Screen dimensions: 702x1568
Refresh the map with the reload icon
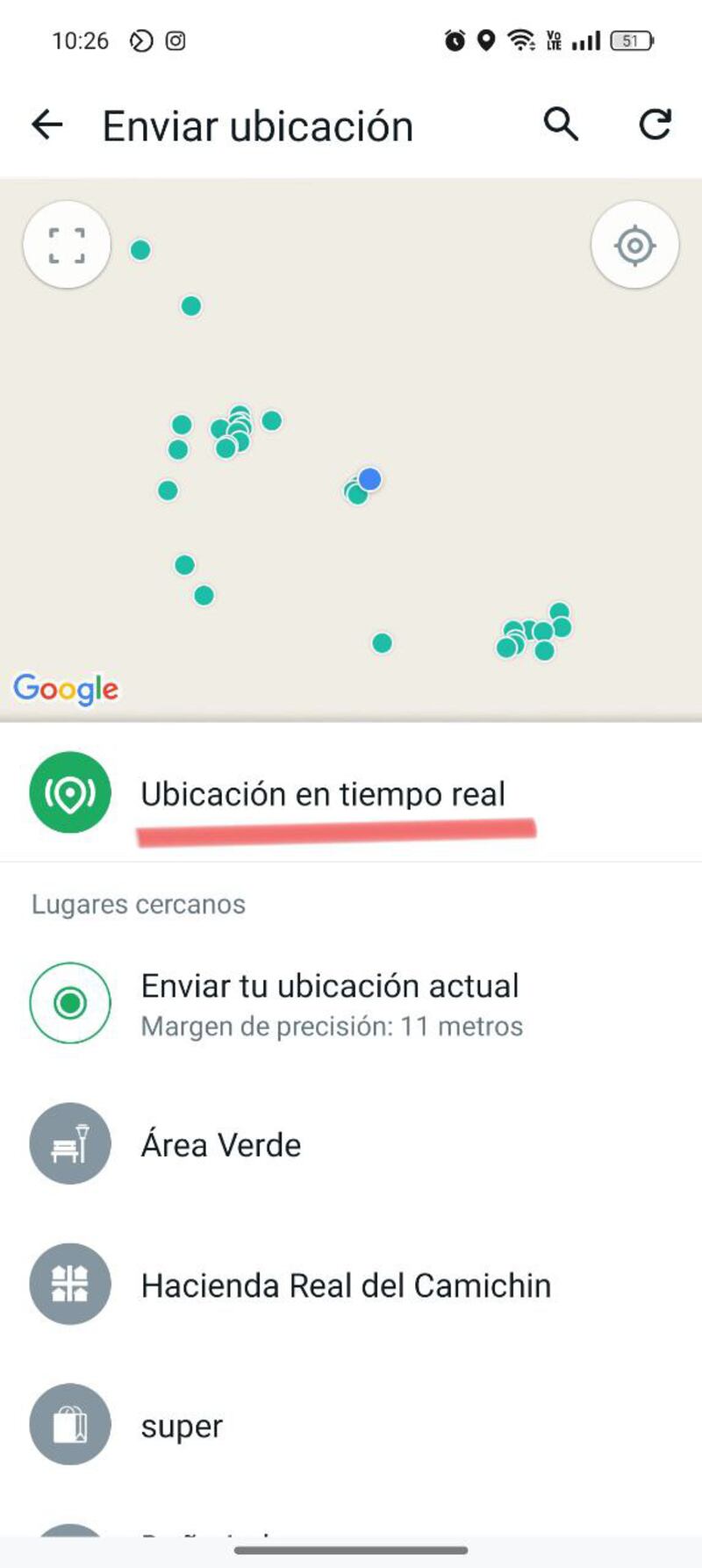(655, 124)
